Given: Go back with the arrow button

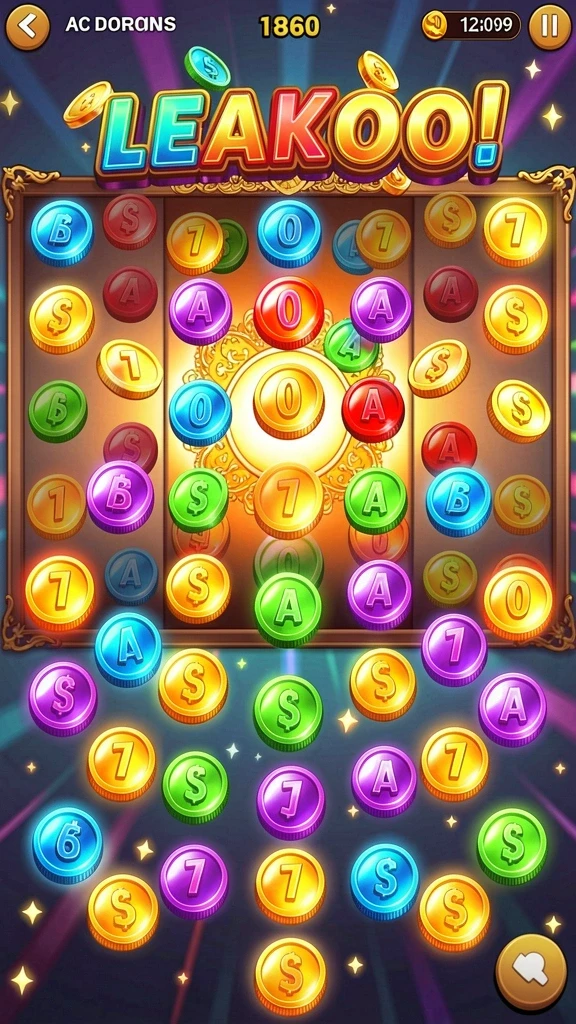Looking at the screenshot, I should coord(27,26).
